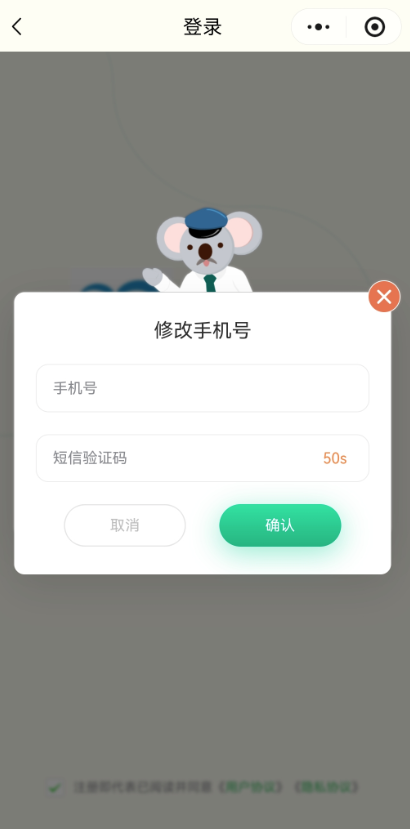
Task: Go back using the top-left arrow
Action: pyautogui.click(x=17, y=26)
